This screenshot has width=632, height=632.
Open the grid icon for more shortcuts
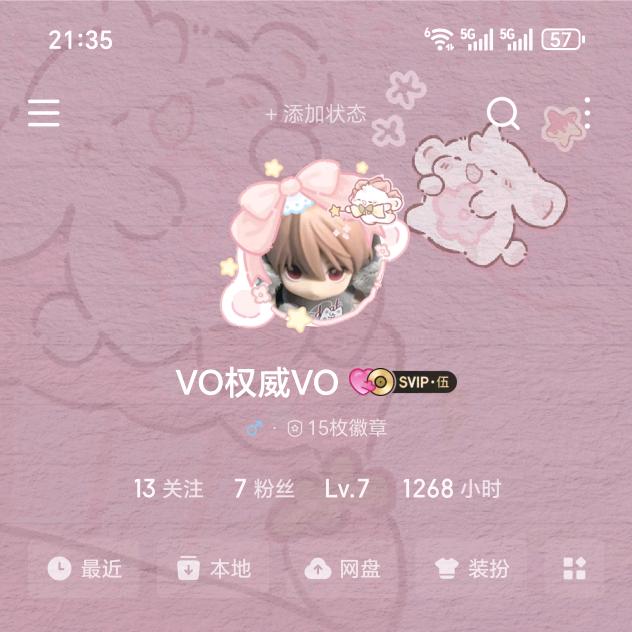(x=575, y=569)
